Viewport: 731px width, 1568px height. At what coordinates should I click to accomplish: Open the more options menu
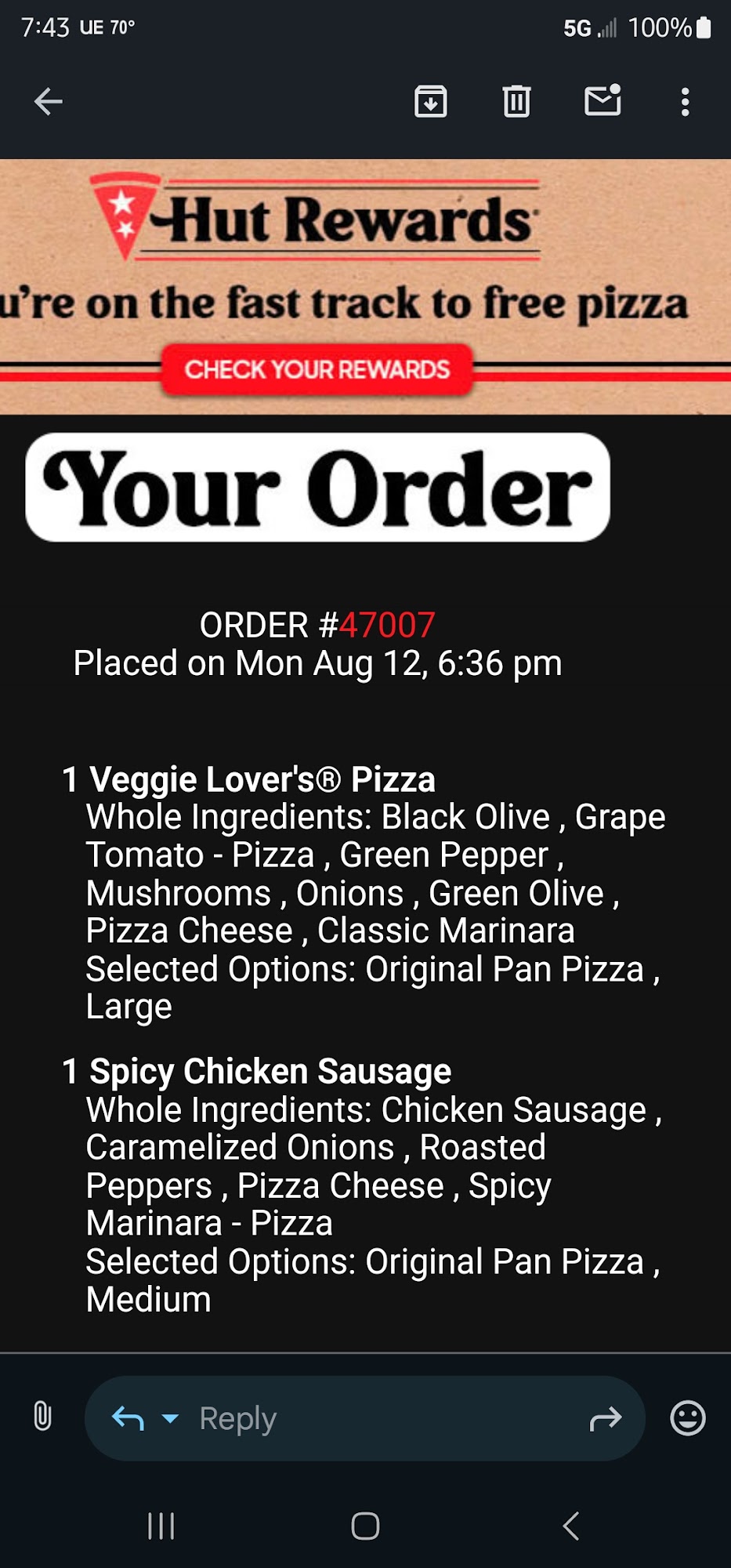(685, 102)
